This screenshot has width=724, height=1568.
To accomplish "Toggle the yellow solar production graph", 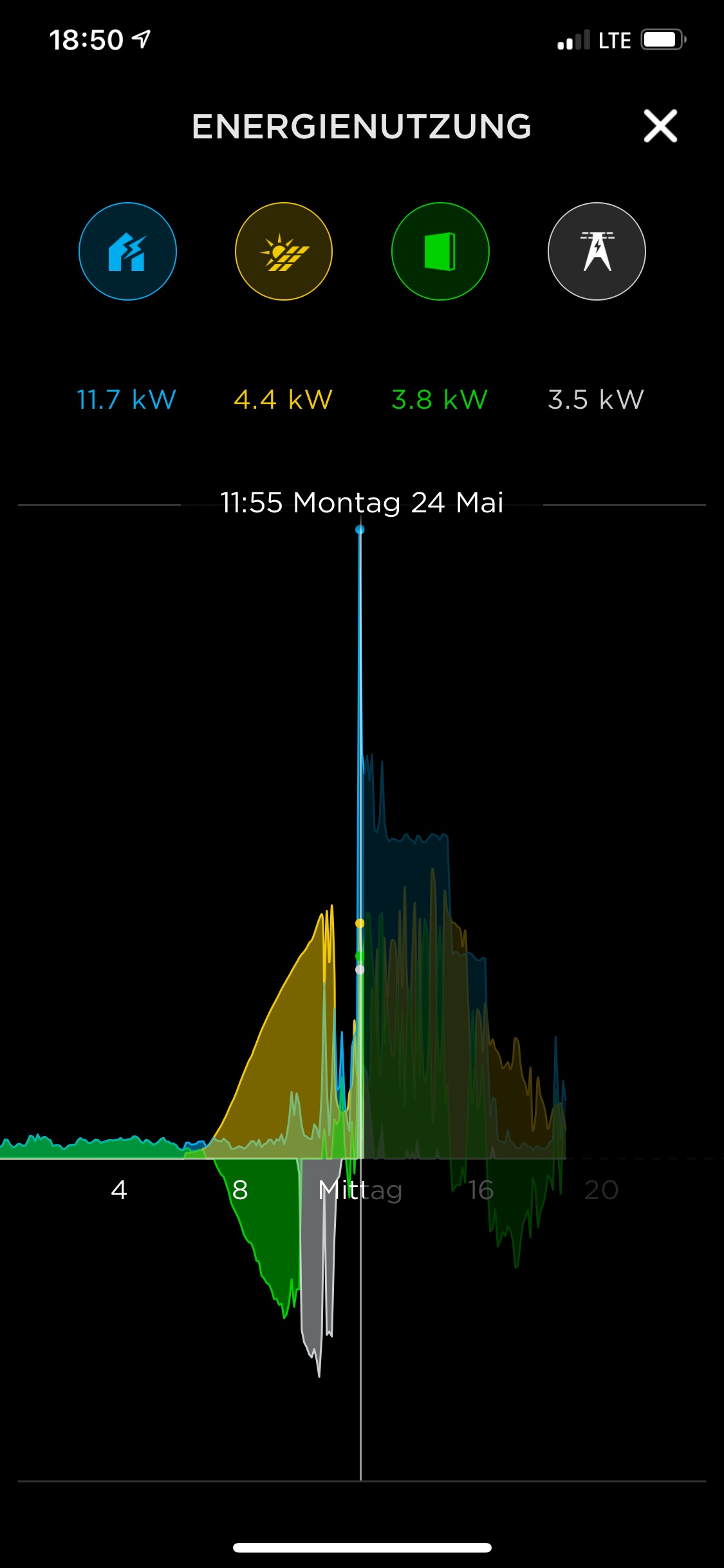I will tap(284, 252).
